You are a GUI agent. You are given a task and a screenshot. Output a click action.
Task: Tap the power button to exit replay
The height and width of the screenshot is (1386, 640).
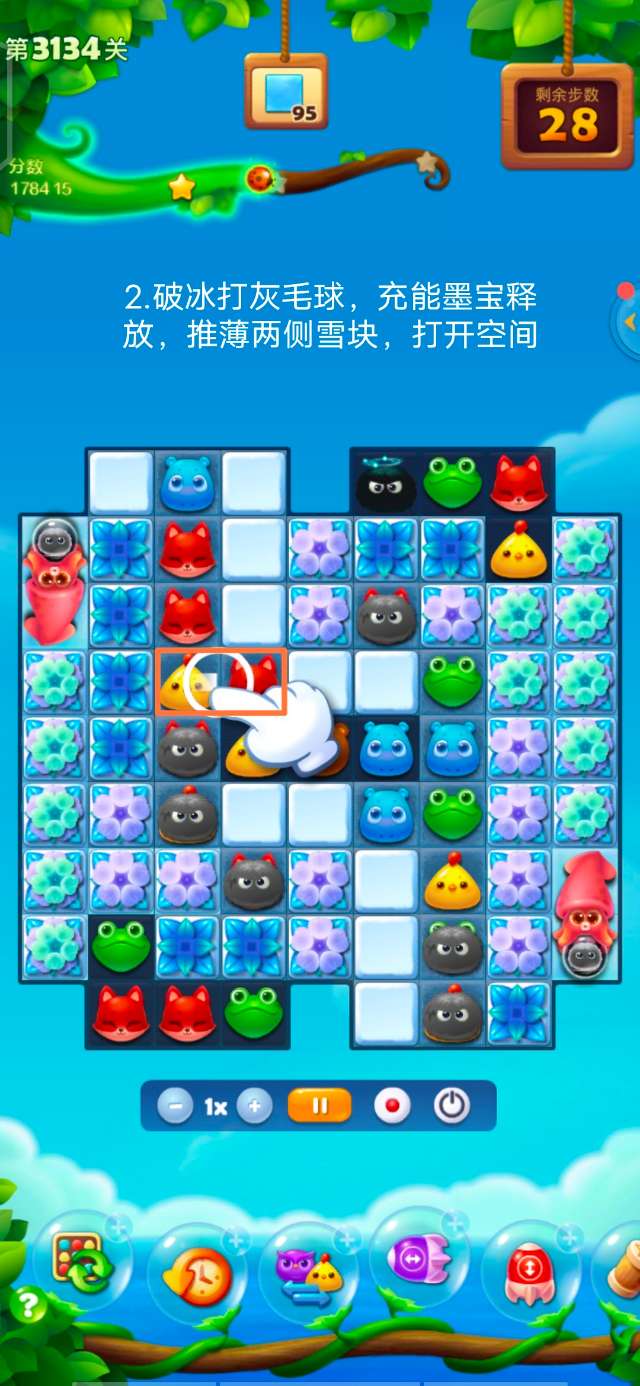click(x=452, y=1106)
